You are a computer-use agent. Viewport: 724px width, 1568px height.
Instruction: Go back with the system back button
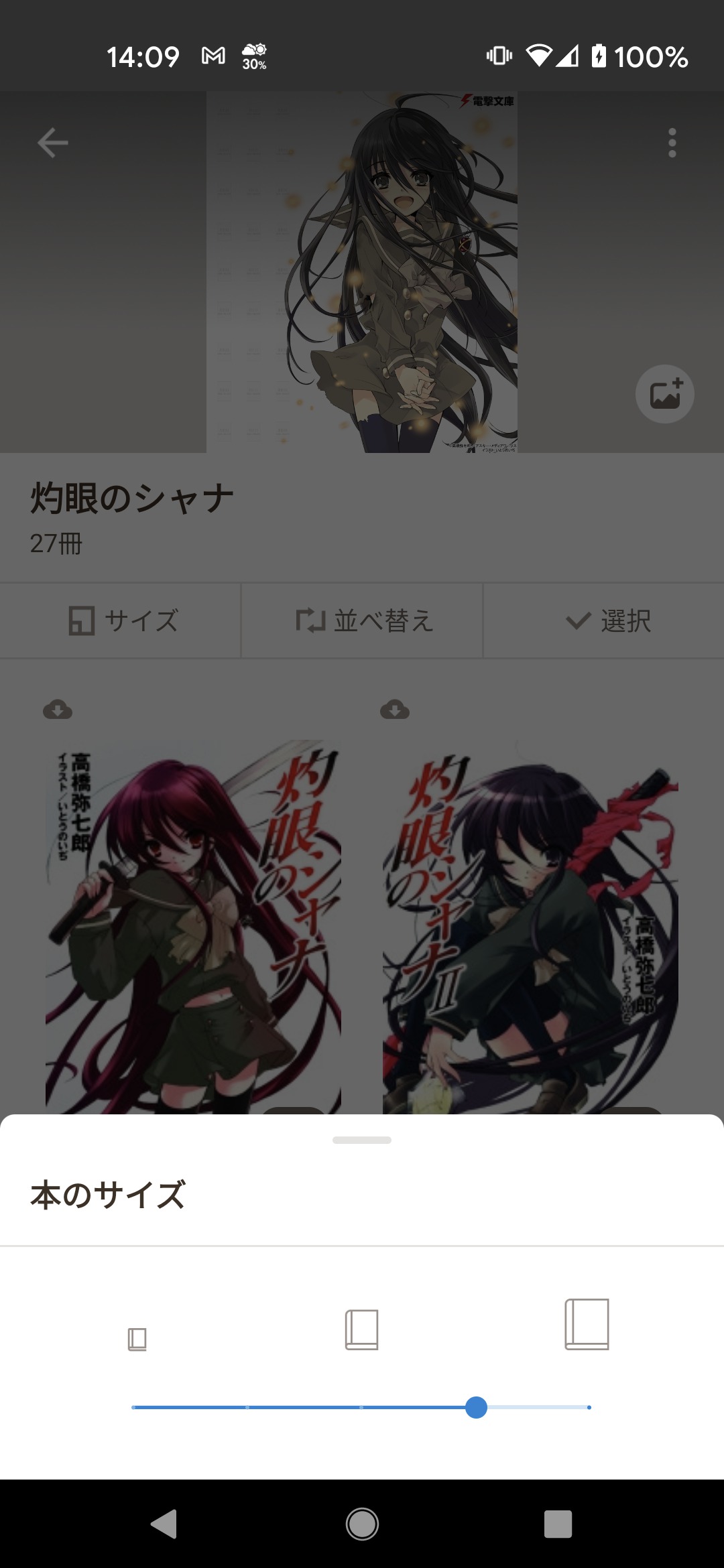click(164, 1524)
